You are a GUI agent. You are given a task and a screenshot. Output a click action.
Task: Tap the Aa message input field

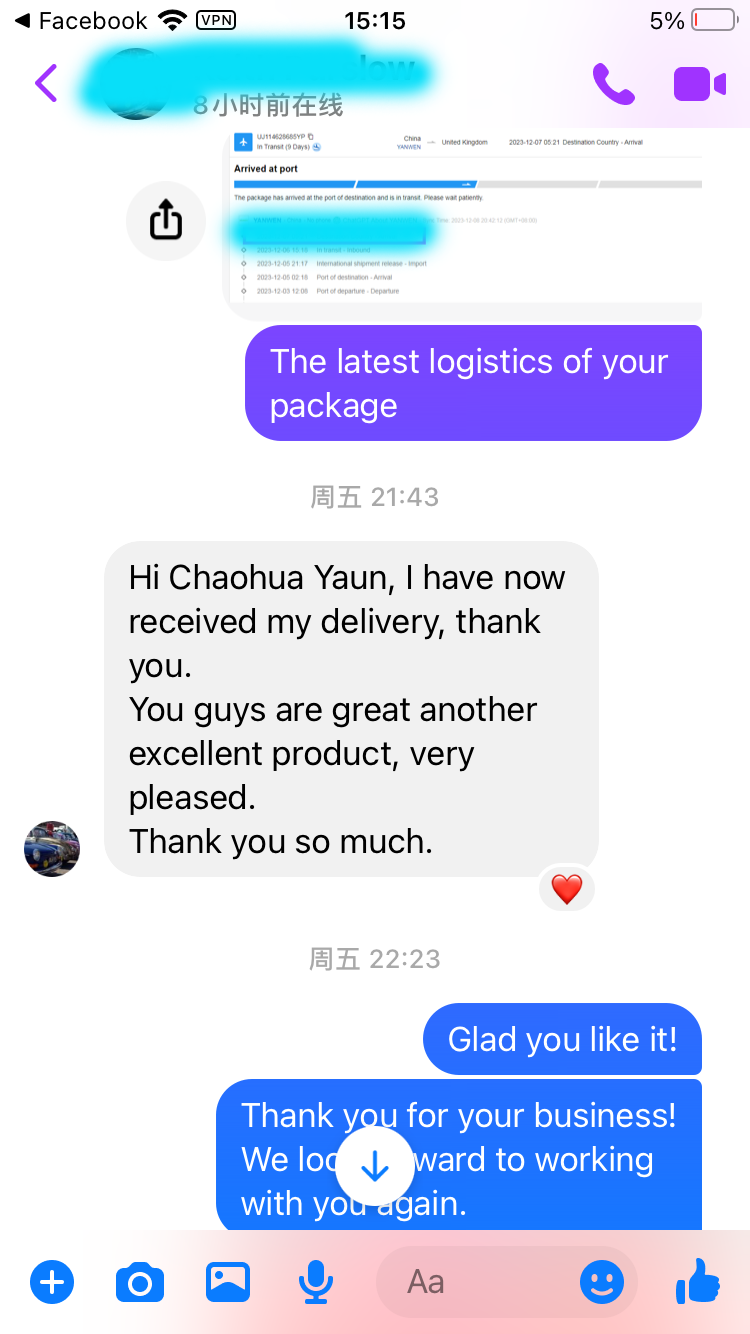click(x=480, y=1281)
